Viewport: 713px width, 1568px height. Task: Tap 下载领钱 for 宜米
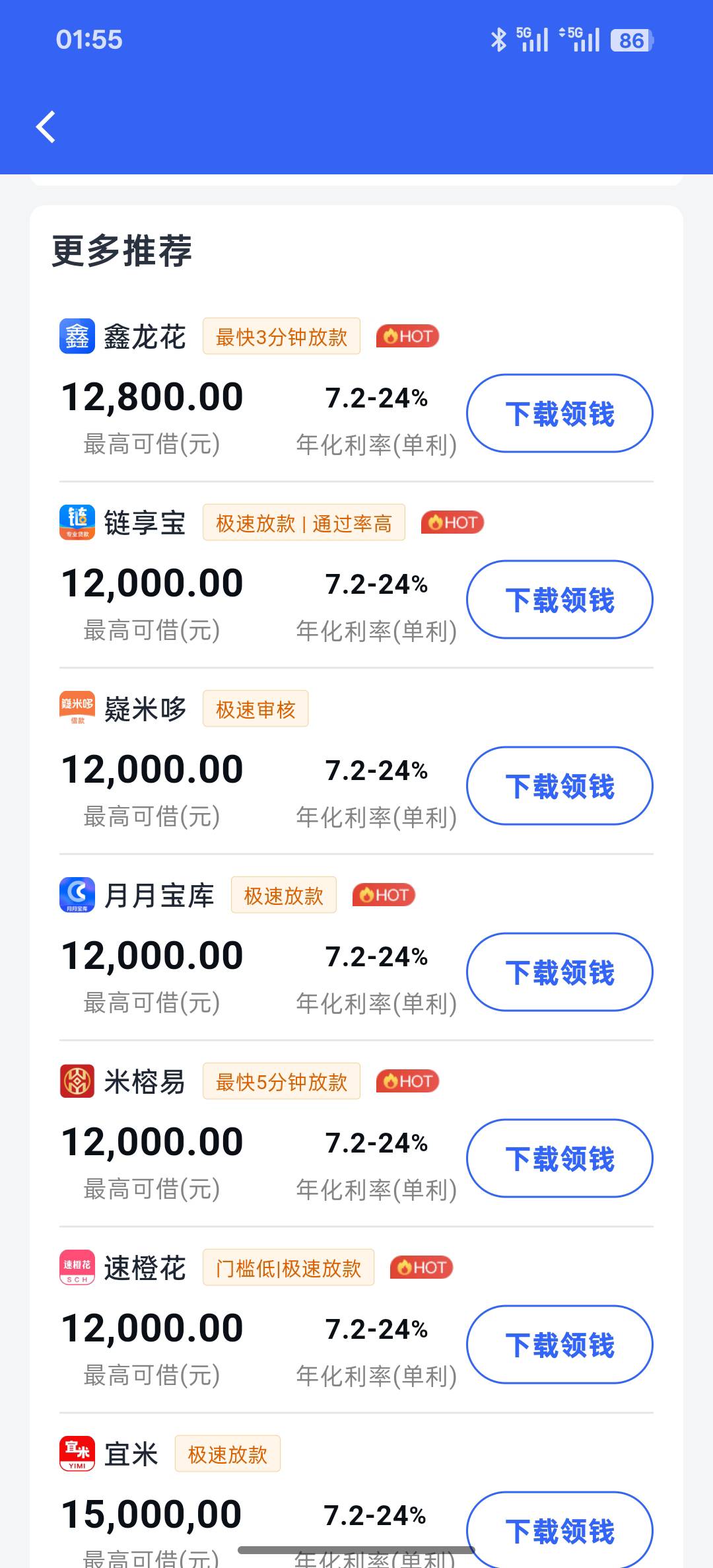[560, 1530]
